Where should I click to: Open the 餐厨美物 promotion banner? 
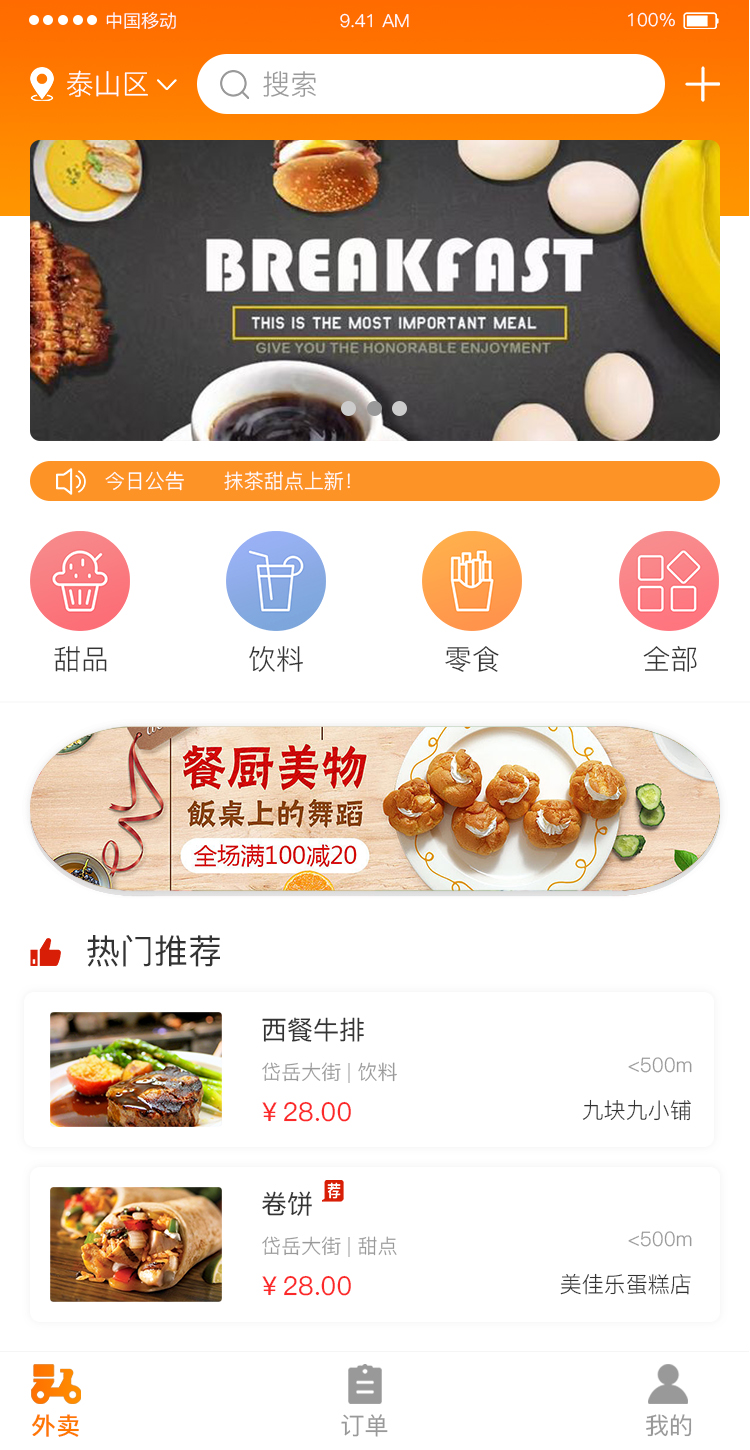click(x=374, y=810)
